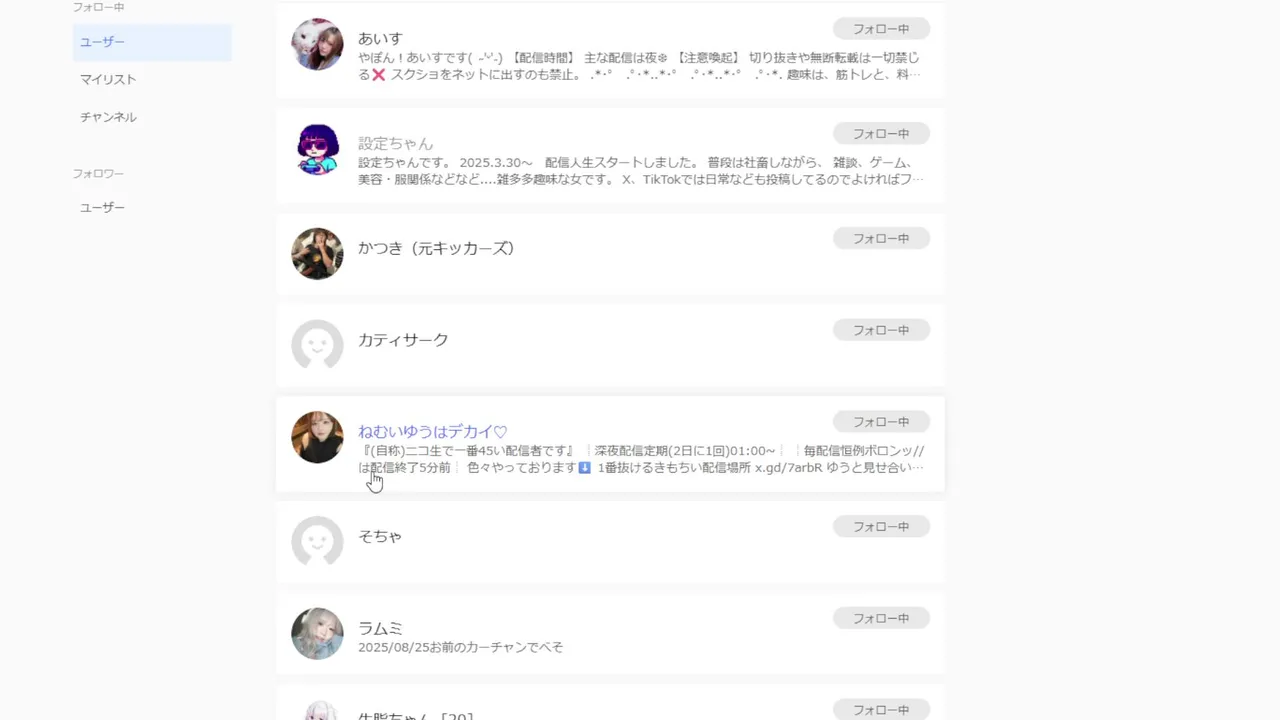Open ユーザー under フォロワー

click(103, 207)
